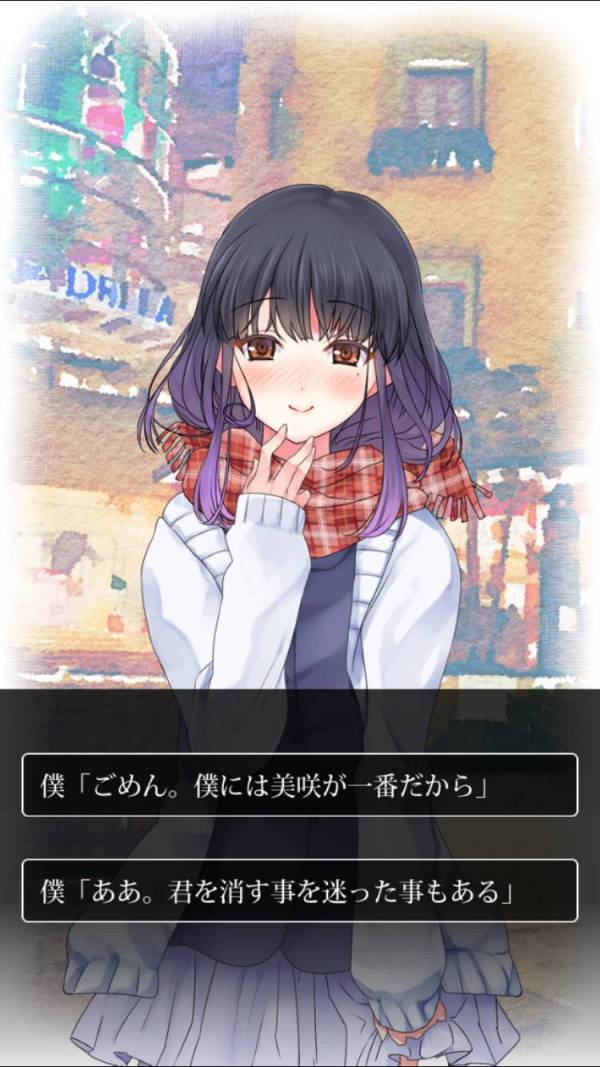
Task: Choose the reply 「ごめん。僕には美咲が一番だから」
Action: (x=299, y=785)
